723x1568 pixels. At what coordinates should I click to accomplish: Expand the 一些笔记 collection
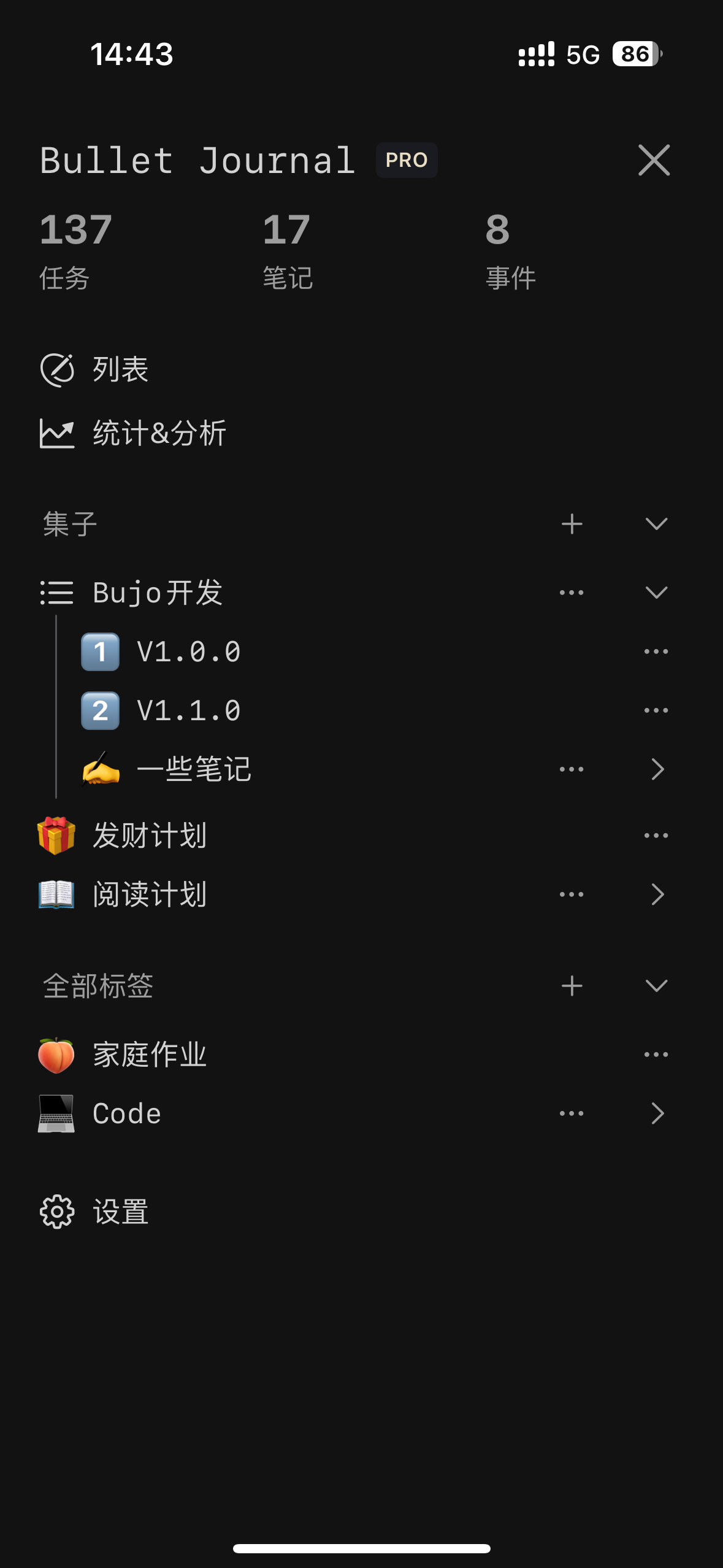pos(657,769)
